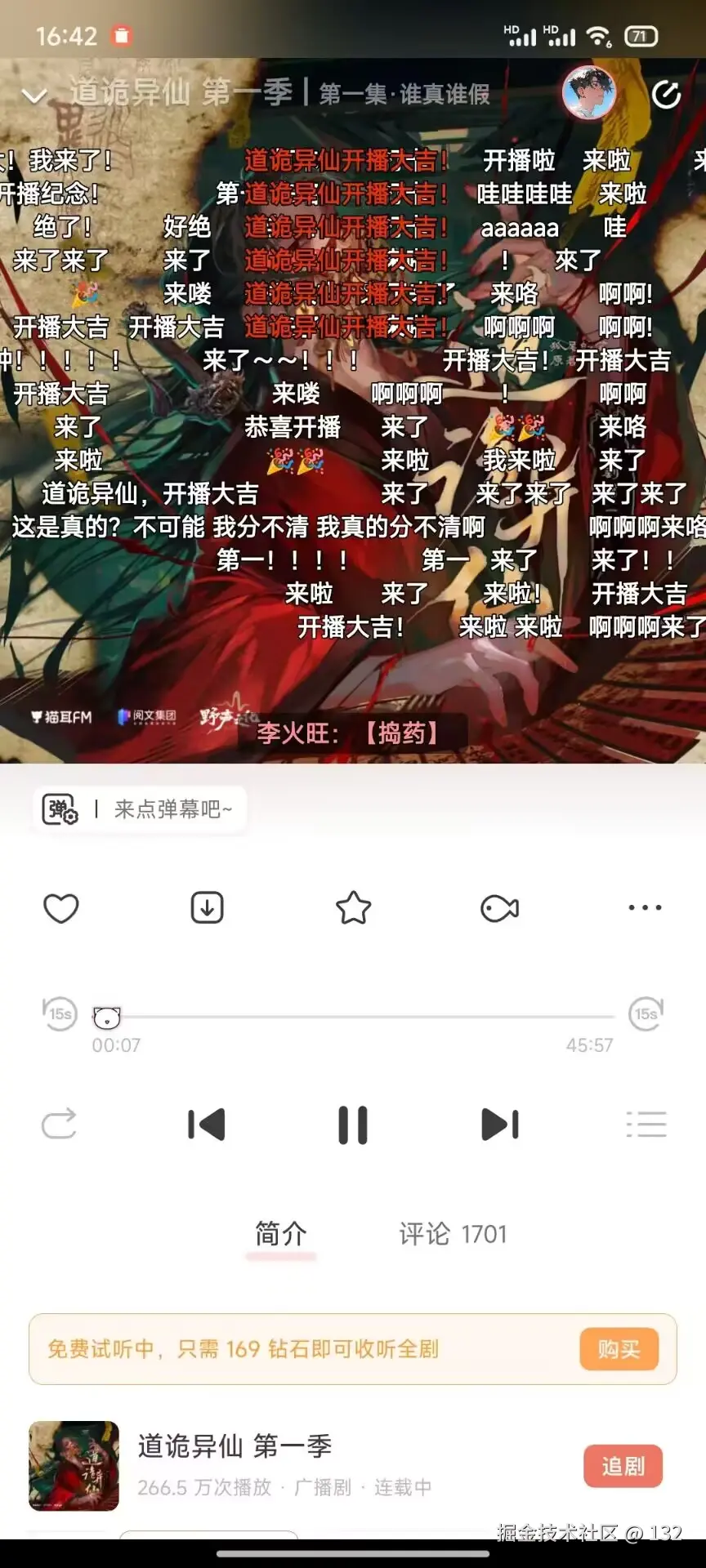The width and height of the screenshot is (706, 1568).
Task: Rewind playback by 15 seconds
Action: click(x=60, y=1013)
